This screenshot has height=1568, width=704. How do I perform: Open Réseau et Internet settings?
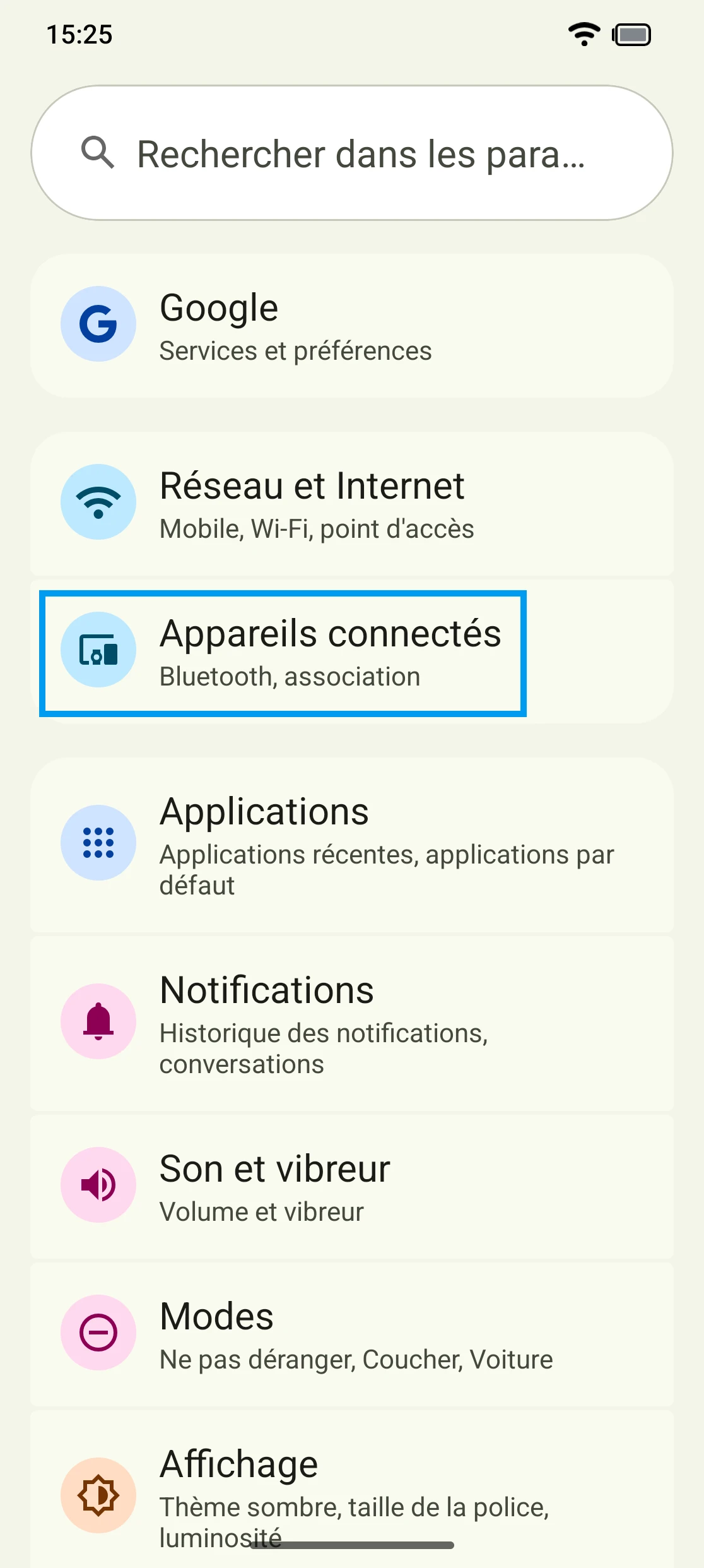352,504
